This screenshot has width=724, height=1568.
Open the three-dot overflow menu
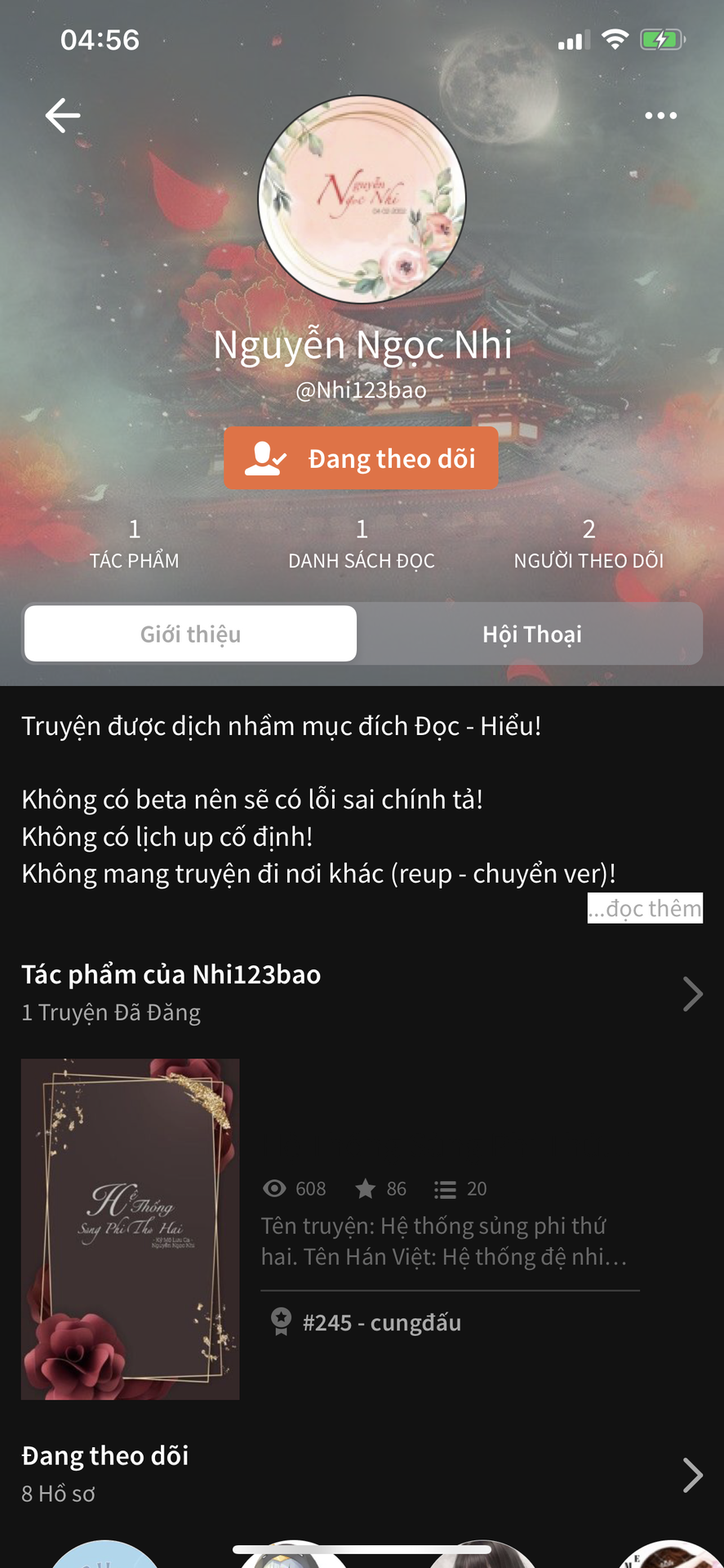click(x=660, y=115)
